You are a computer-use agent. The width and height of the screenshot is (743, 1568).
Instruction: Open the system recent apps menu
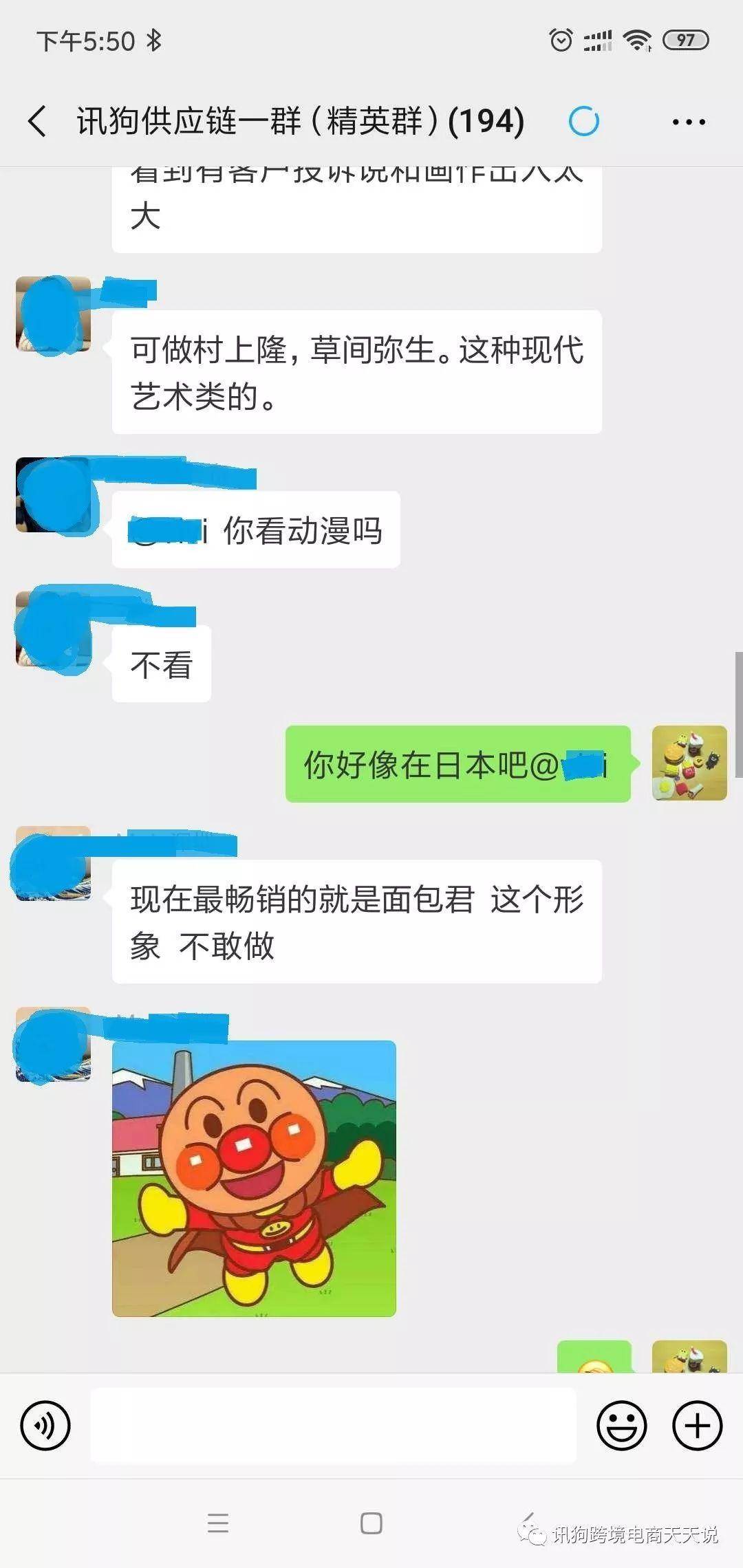[217, 1523]
